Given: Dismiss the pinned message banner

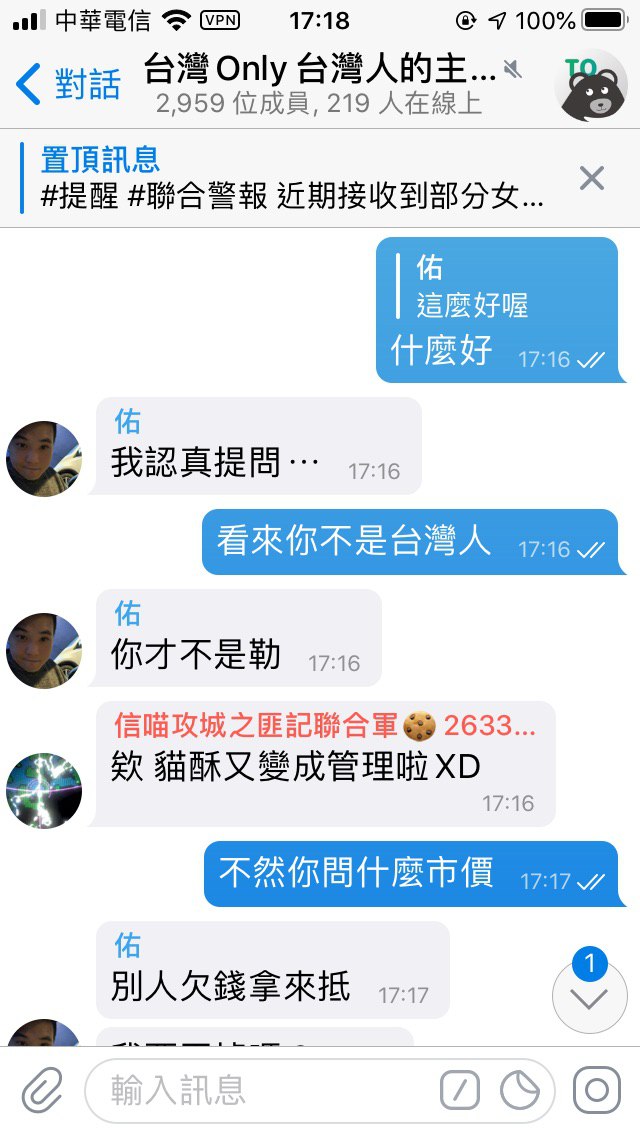Looking at the screenshot, I should click(592, 179).
